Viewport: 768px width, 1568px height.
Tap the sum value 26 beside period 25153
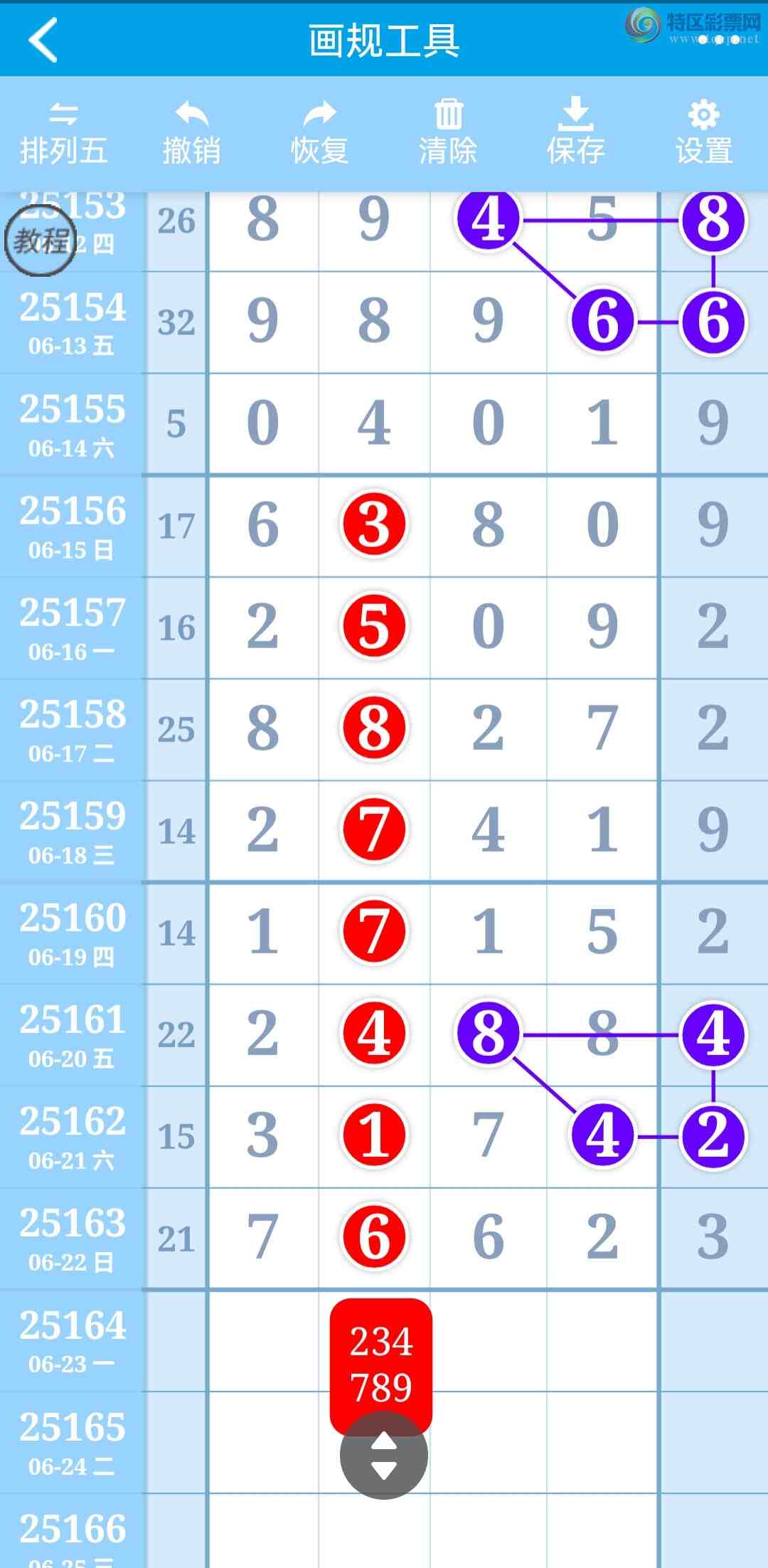(178, 221)
